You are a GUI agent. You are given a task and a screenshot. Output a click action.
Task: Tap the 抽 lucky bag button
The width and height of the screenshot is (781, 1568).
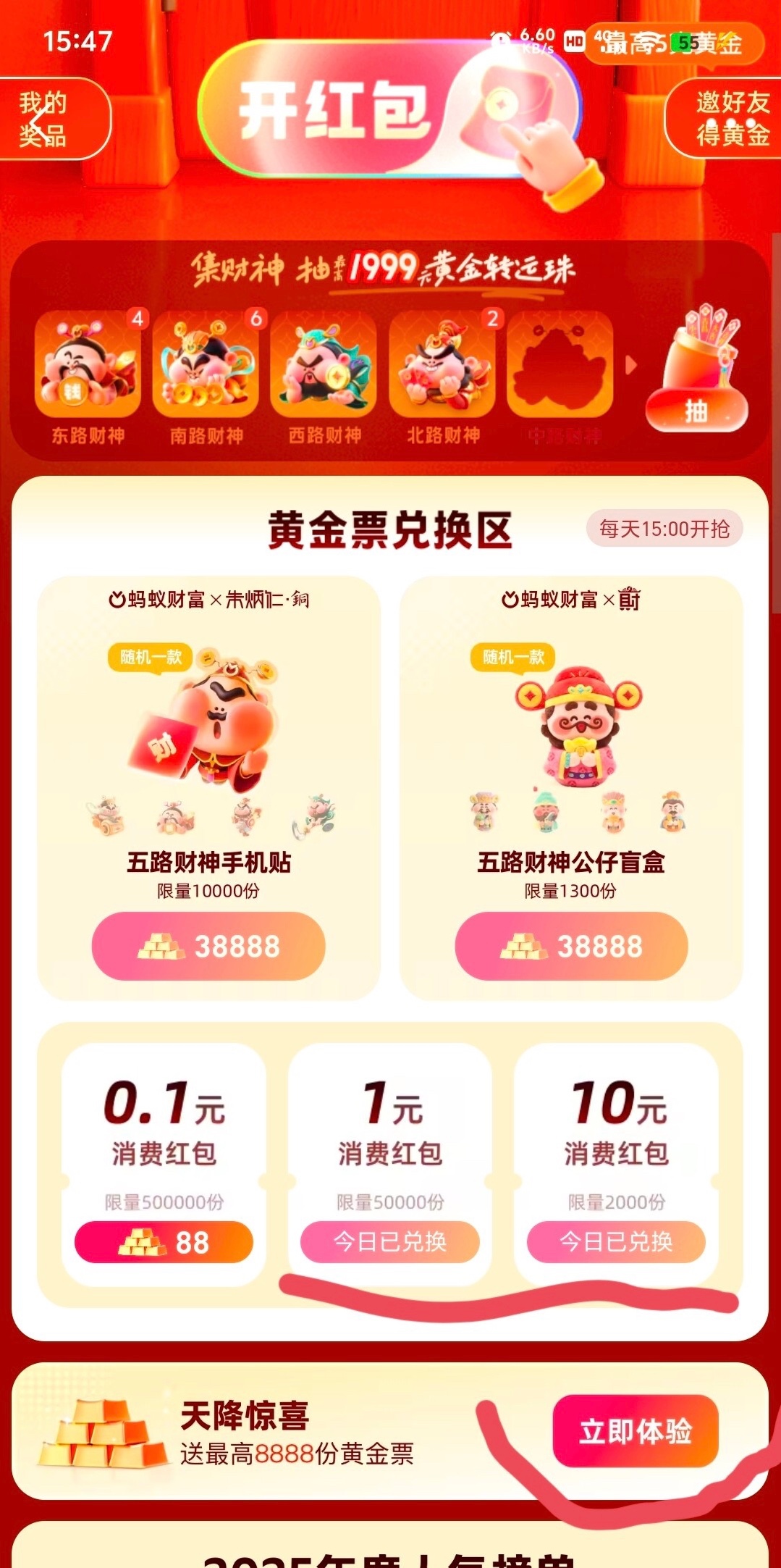pyautogui.click(x=696, y=410)
